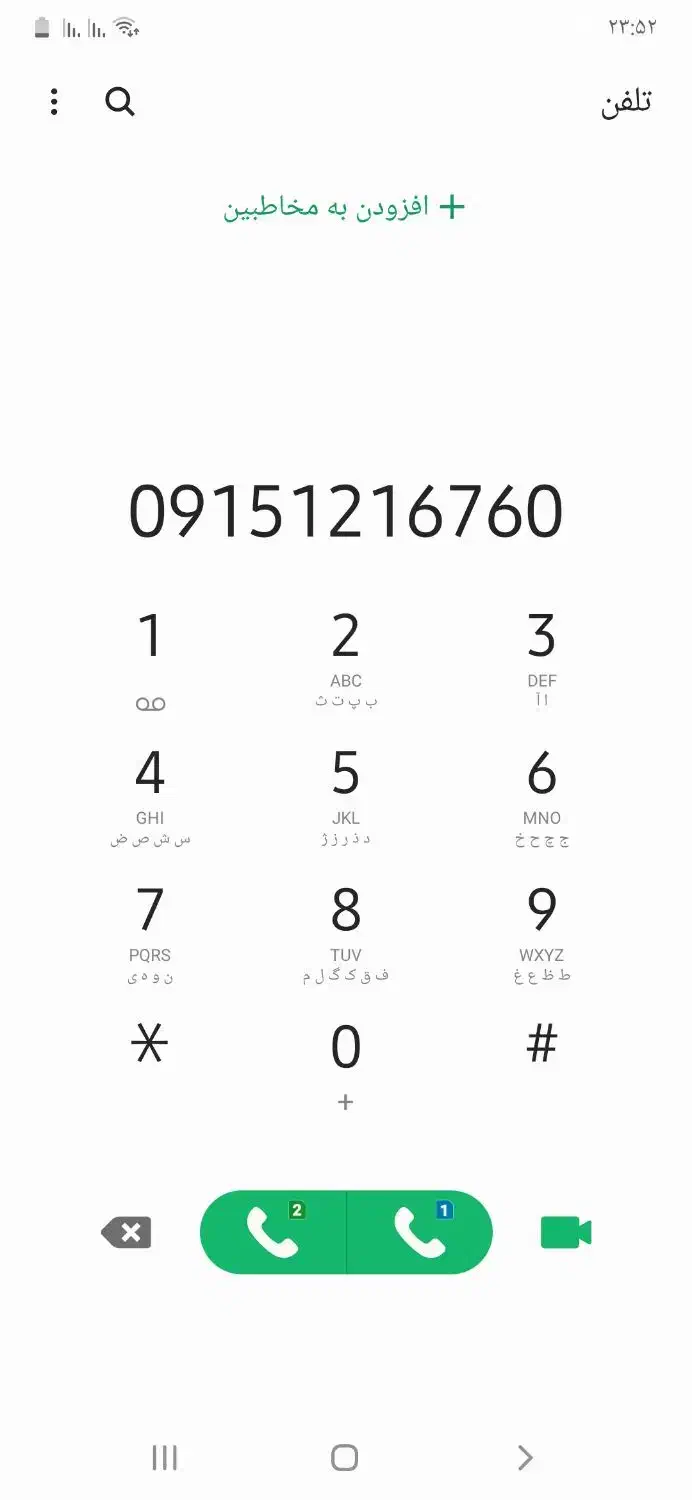
Task: Dial digit 9 on the keypad
Action: pyautogui.click(x=541, y=932)
